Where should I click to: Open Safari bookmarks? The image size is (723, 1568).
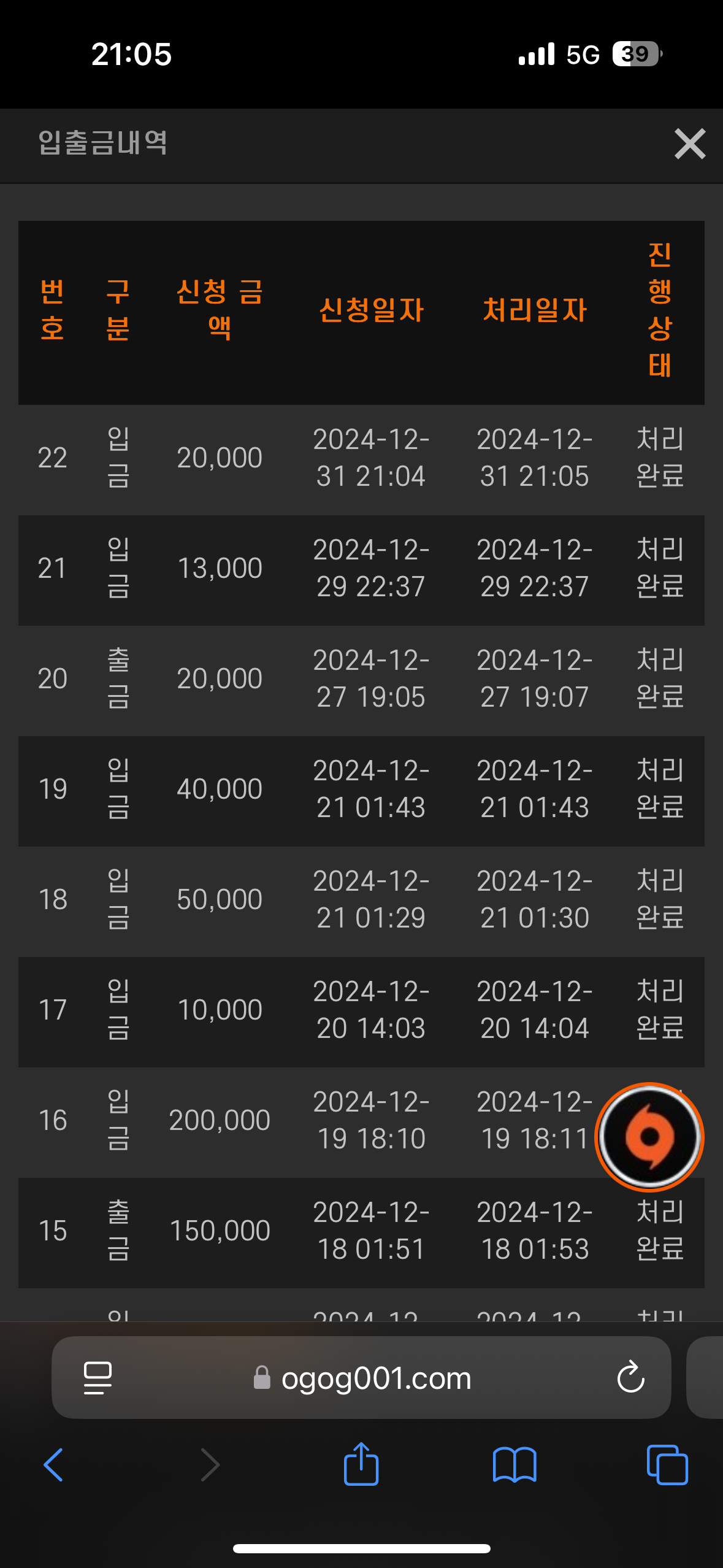tap(515, 1465)
